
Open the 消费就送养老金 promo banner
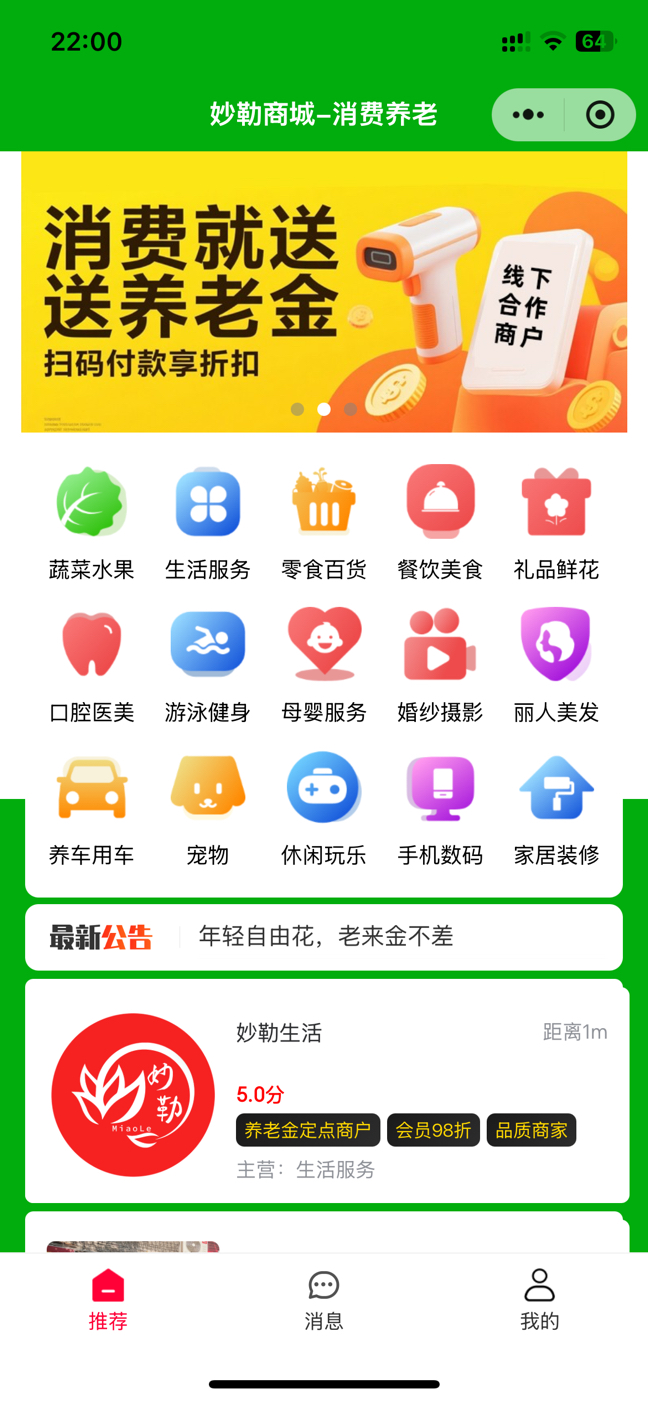coord(324,291)
